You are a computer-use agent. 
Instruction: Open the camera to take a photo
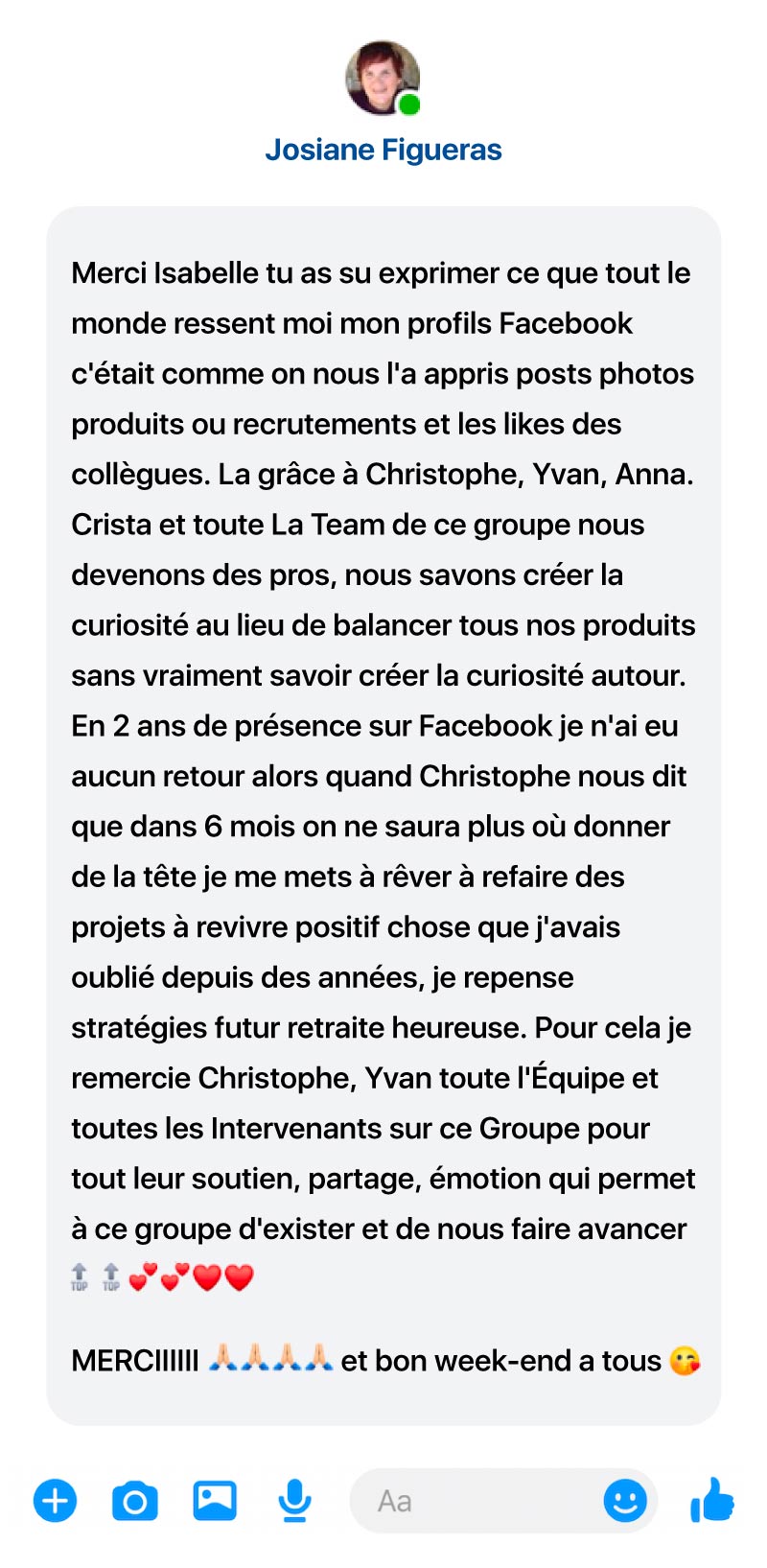tap(135, 1501)
